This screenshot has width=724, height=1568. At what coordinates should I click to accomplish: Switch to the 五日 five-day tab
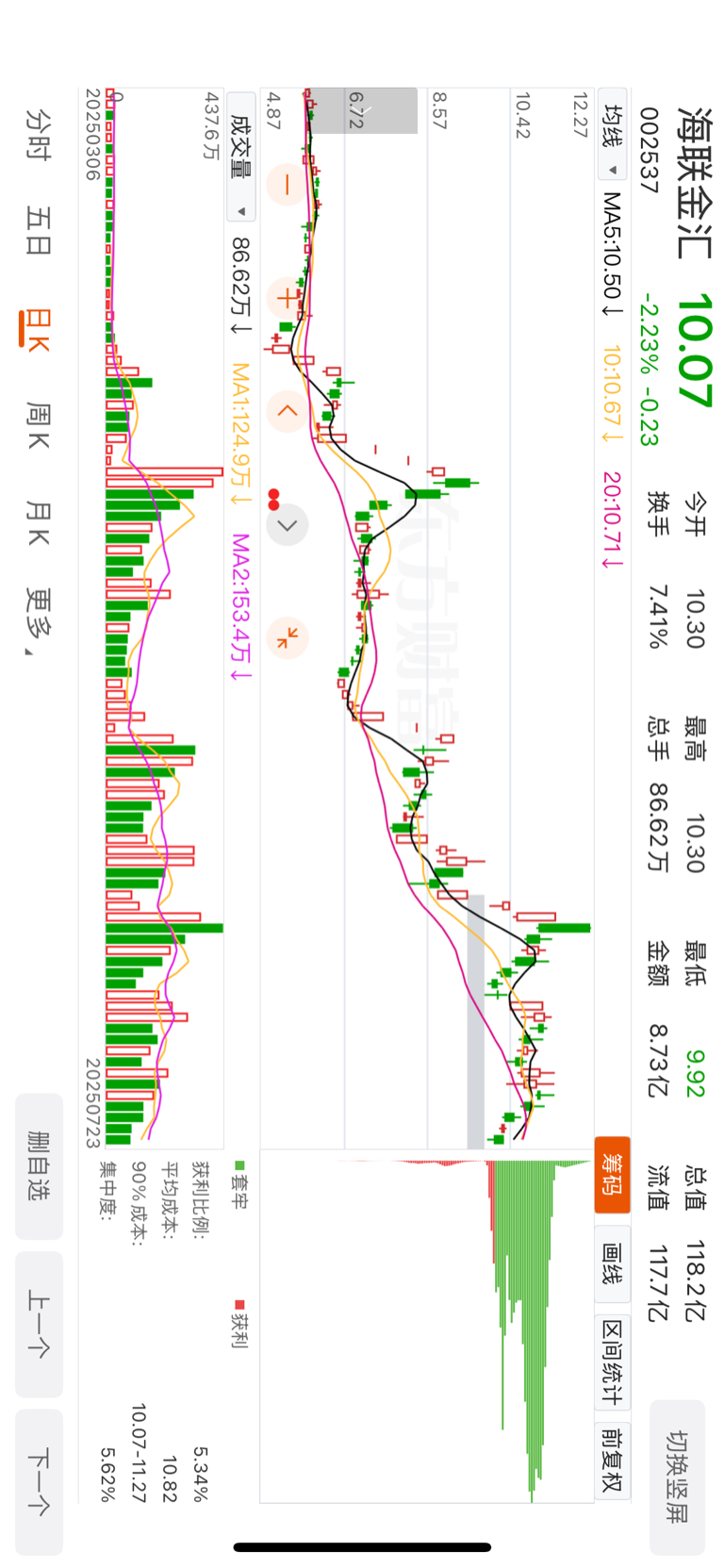(x=38, y=231)
